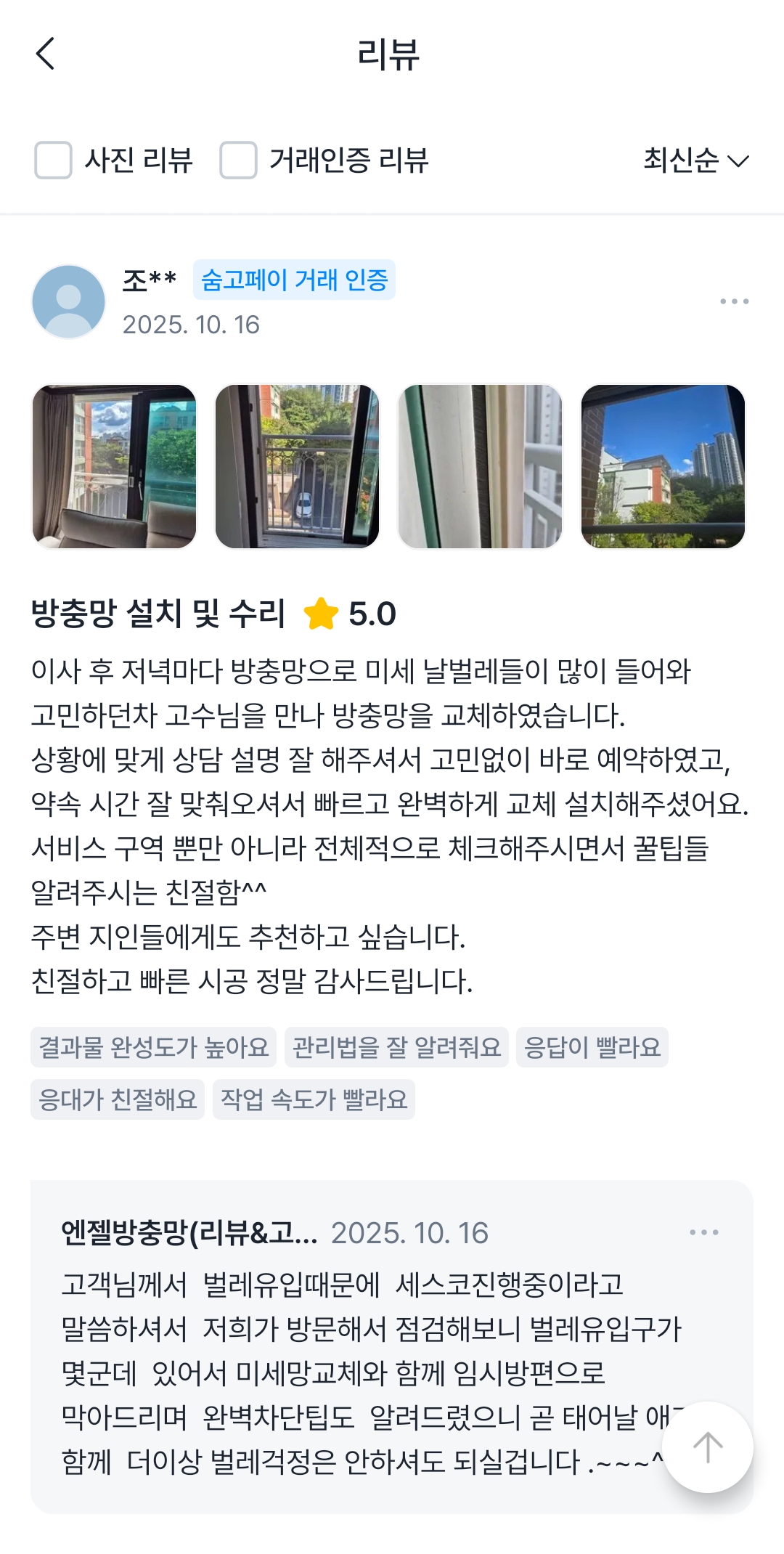The height and width of the screenshot is (1554, 784).
Task: Open more options on 조**'s review
Action: coord(734,301)
